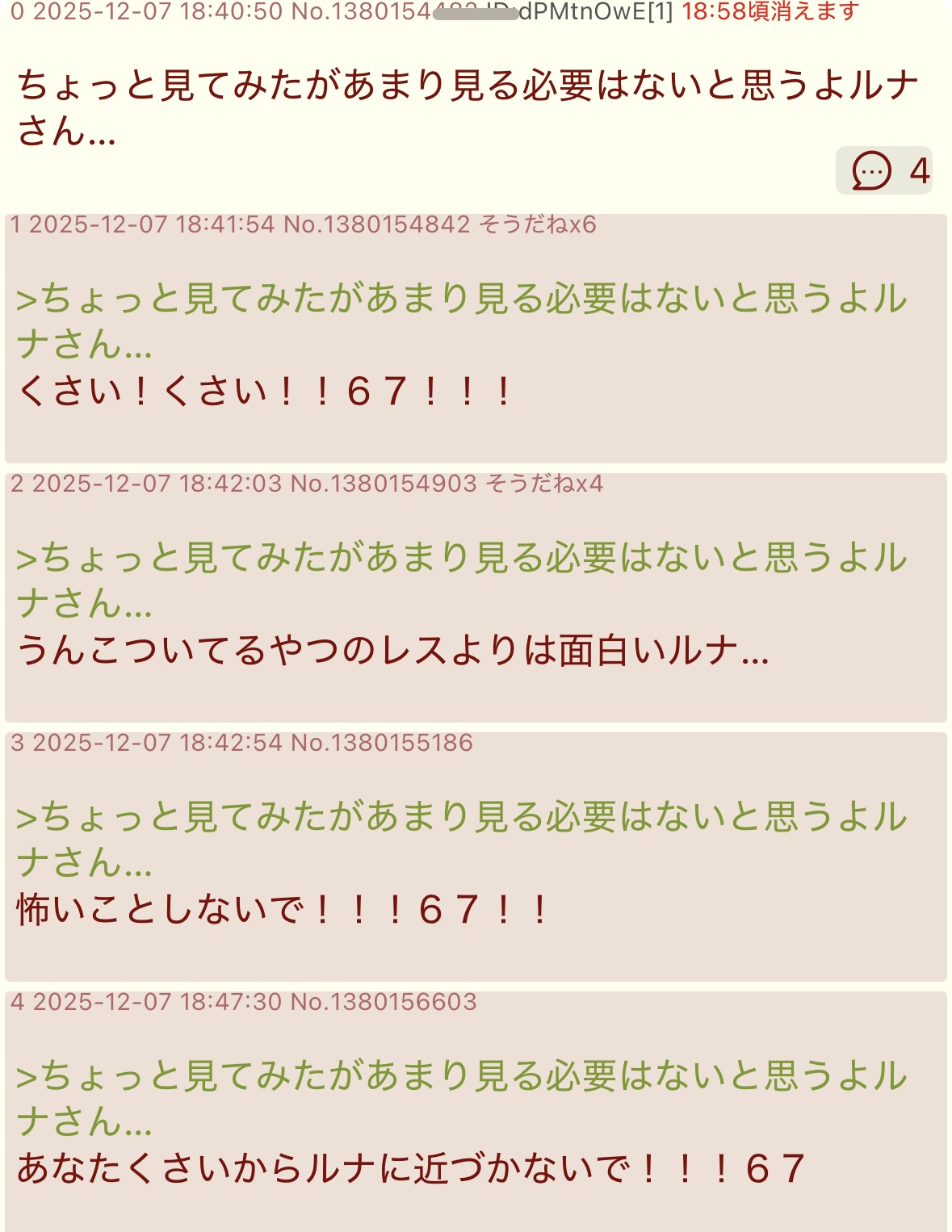Screen dimensions: 952x1232
Task: Open the reply count bubble showing 4
Action: coord(883,170)
